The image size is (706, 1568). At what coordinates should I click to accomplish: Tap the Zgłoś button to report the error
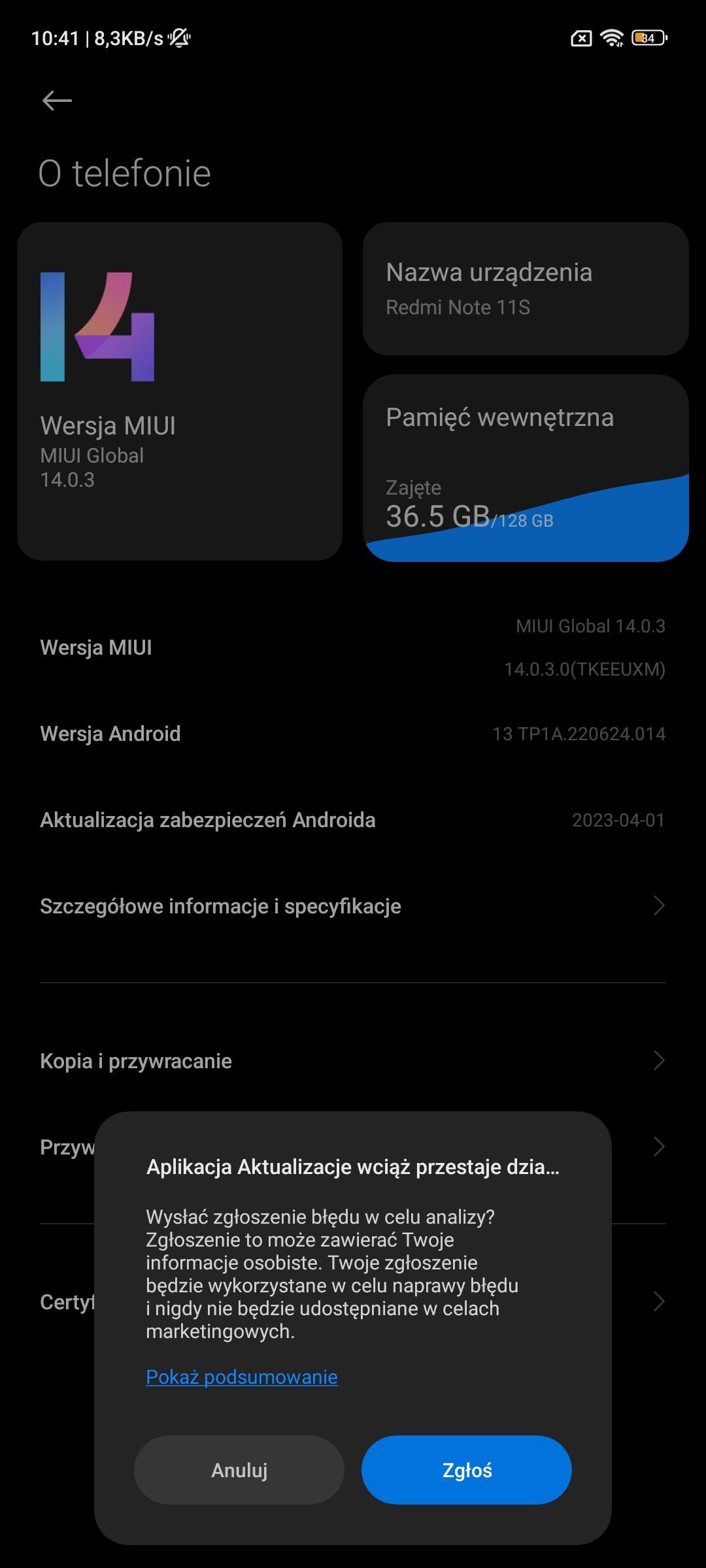(x=466, y=1470)
